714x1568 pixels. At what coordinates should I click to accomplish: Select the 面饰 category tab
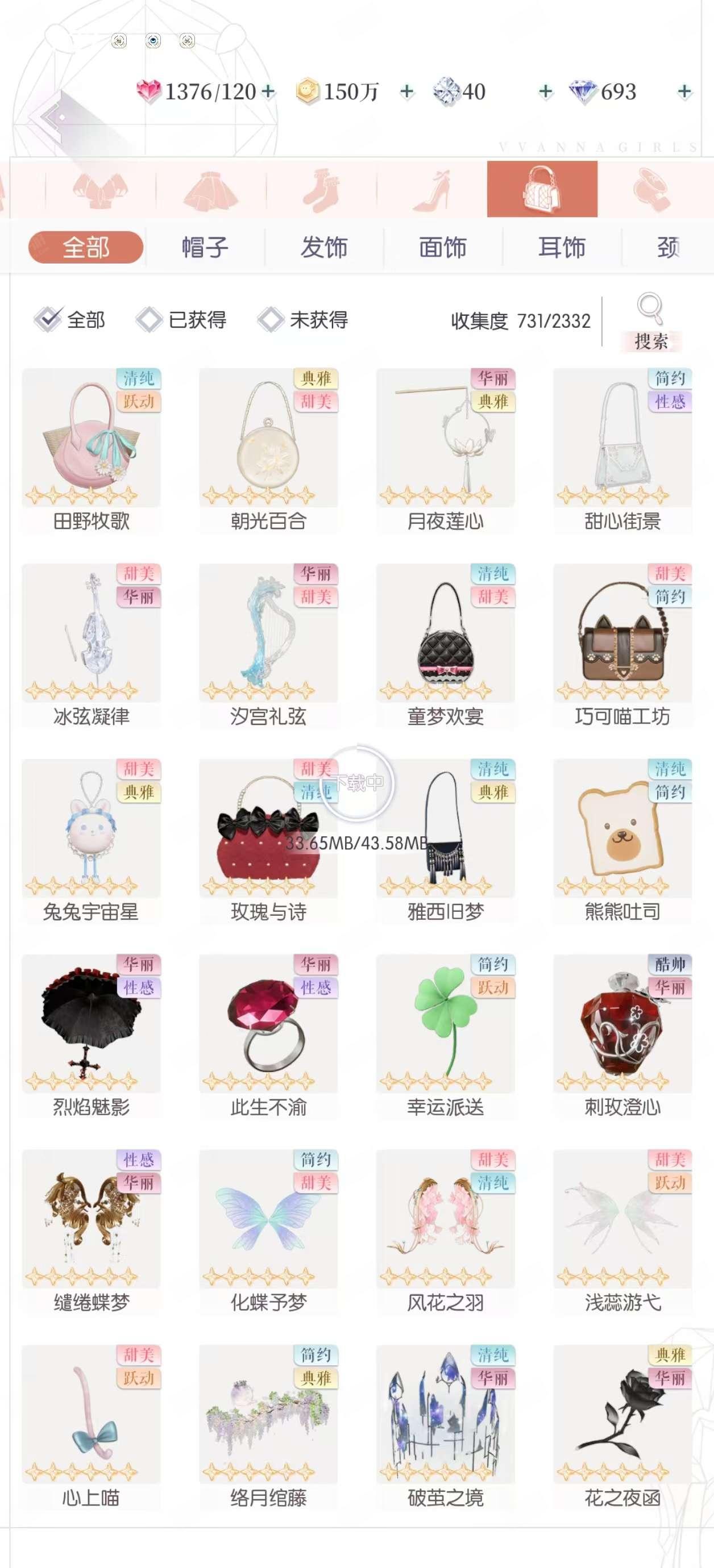(443, 247)
